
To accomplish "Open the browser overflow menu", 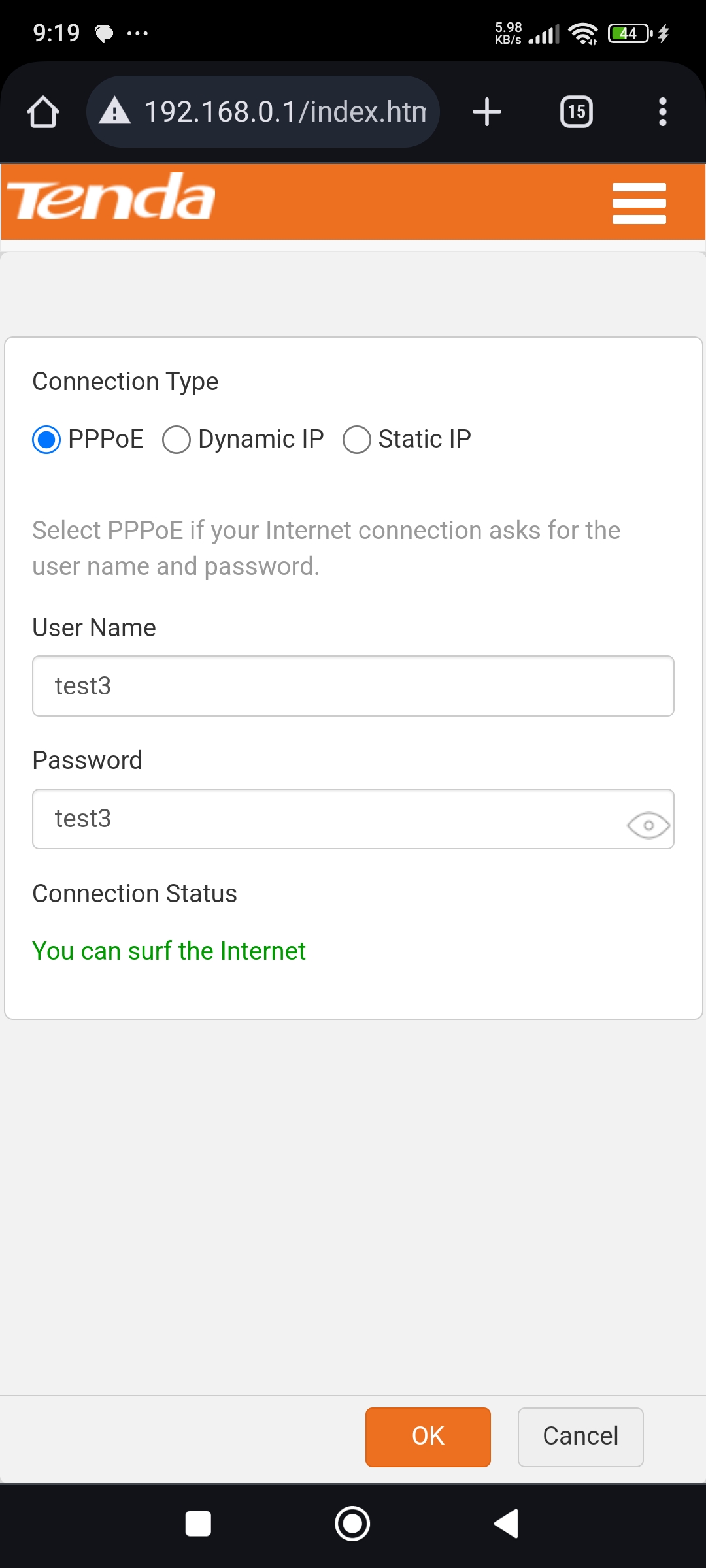I will tap(663, 112).
